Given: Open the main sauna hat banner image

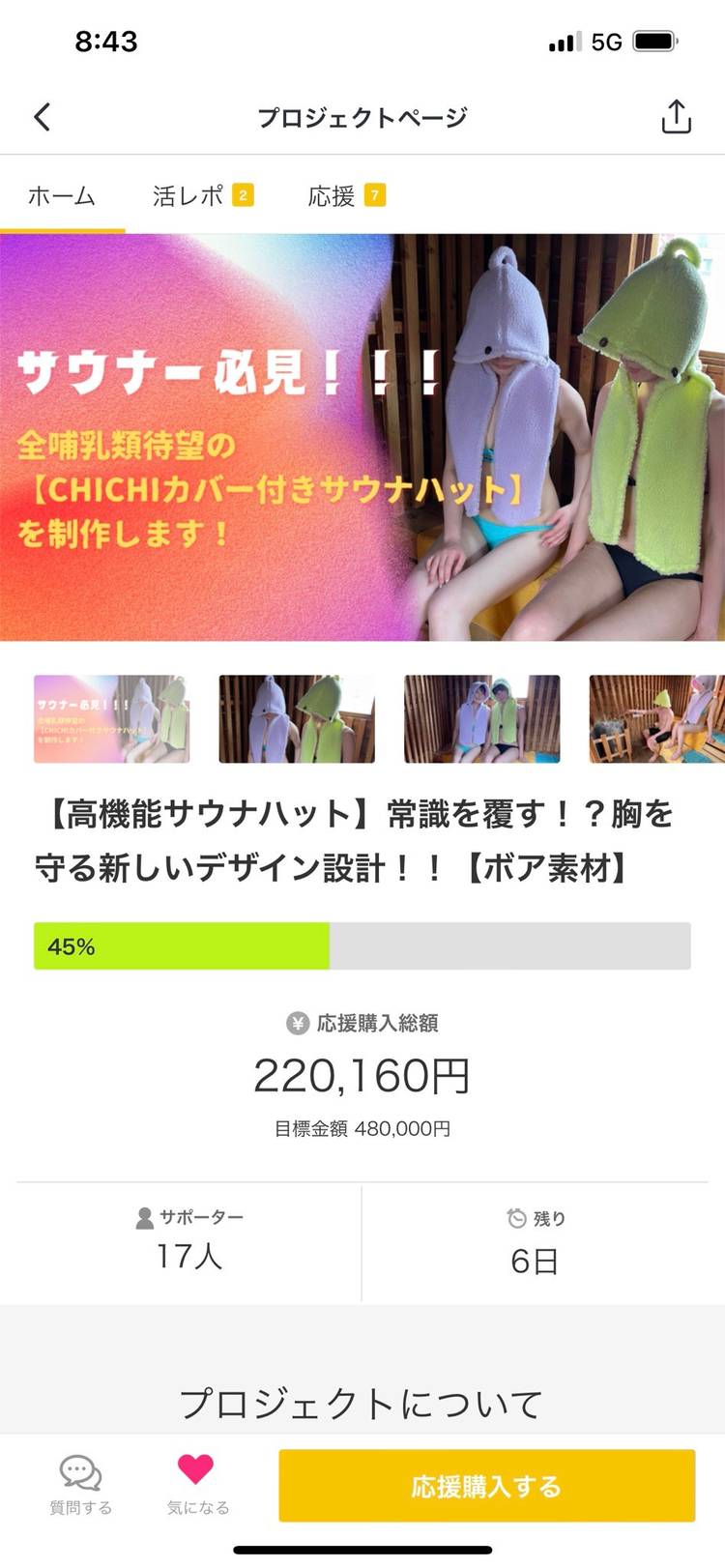Looking at the screenshot, I should click(362, 437).
